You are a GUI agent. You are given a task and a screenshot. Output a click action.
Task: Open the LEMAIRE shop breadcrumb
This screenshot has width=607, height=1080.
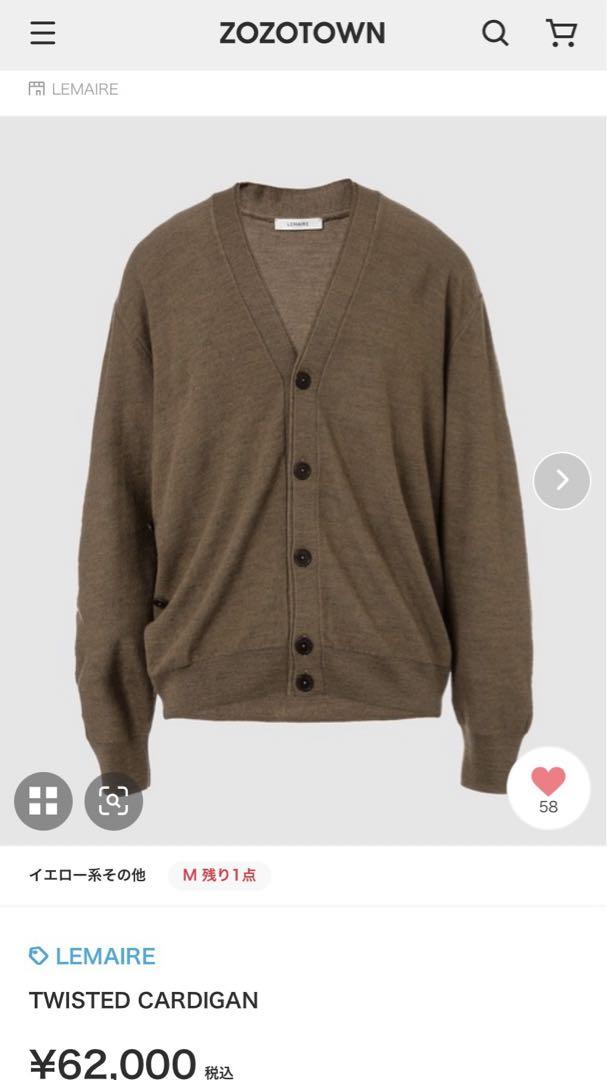pos(73,89)
